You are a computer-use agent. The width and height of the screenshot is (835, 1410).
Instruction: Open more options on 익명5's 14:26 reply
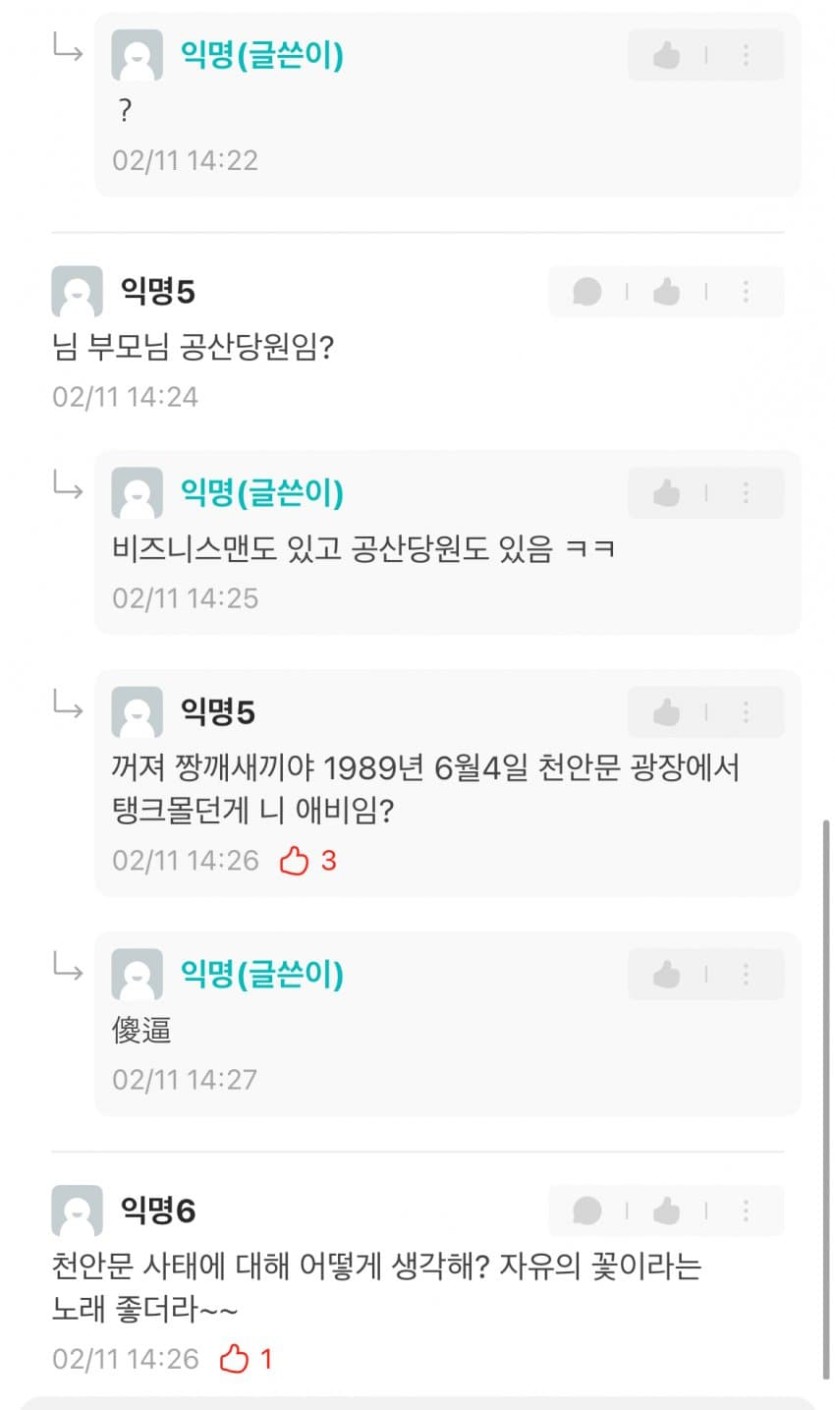pyautogui.click(x=746, y=712)
